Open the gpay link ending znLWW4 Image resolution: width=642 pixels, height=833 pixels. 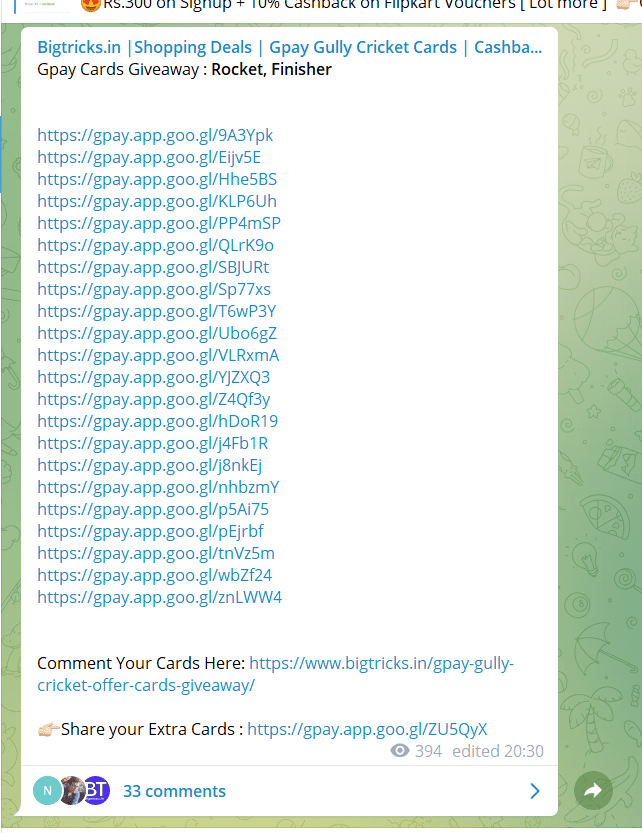pyautogui.click(x=160, y=597)
